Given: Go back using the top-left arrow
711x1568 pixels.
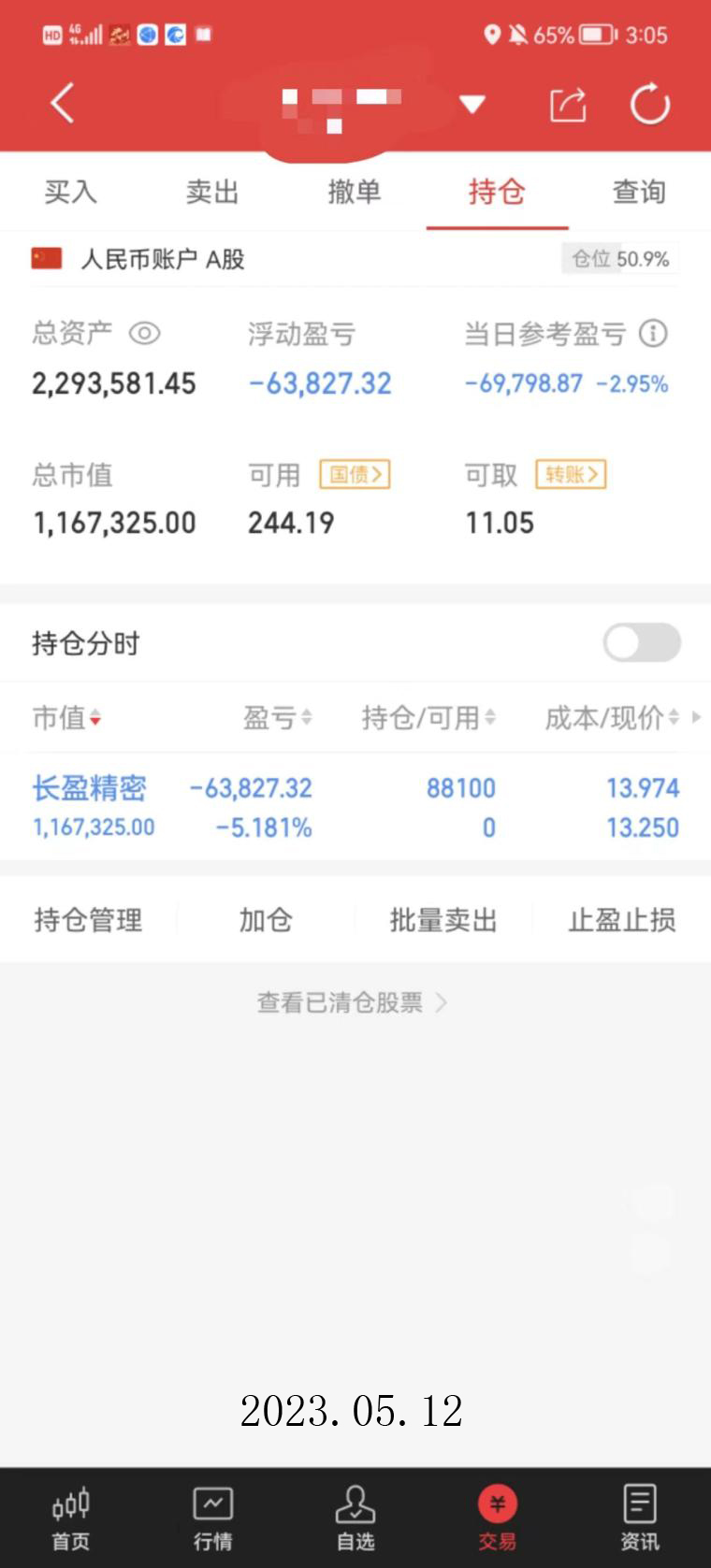Looking at the screenshot, I should (63, 103).
